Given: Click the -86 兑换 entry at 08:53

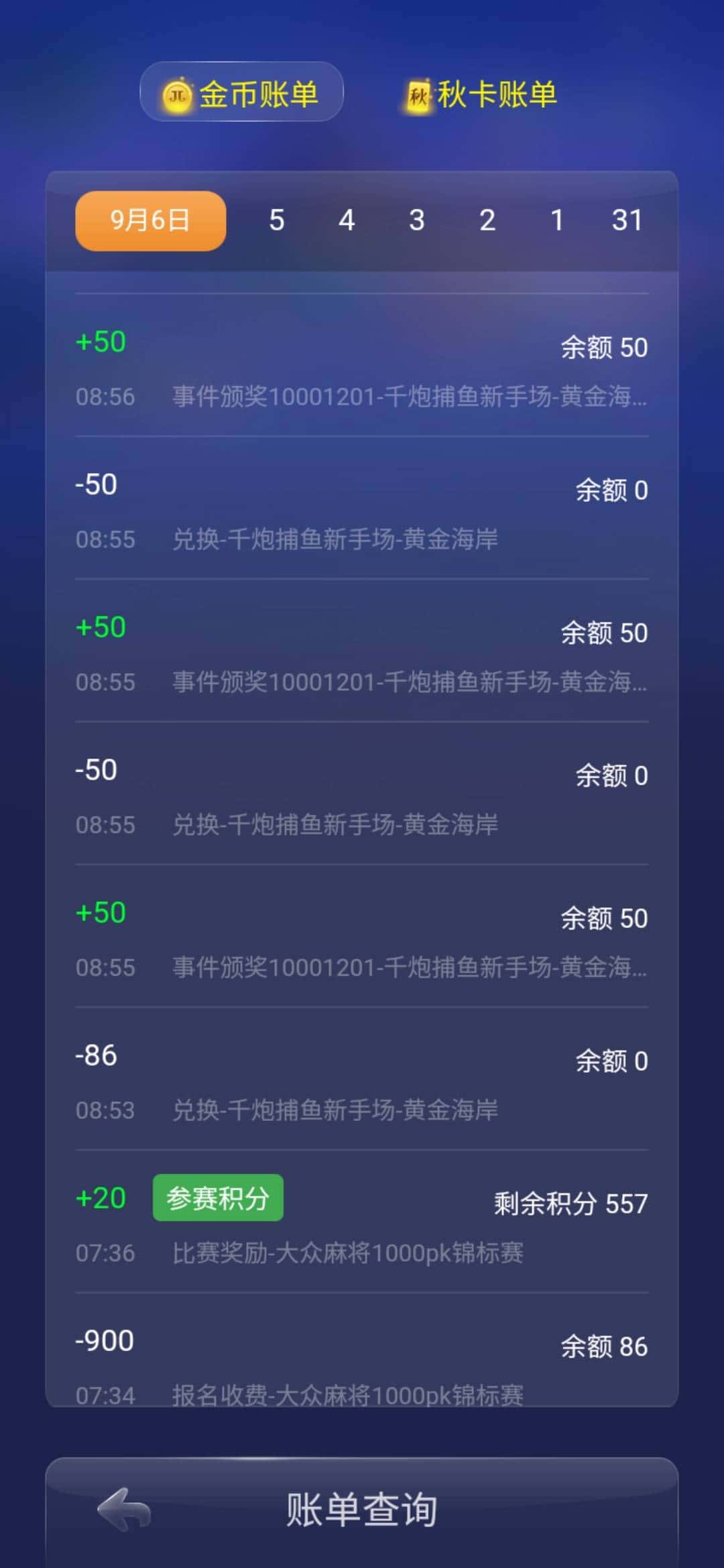Looking at the screenshot, I should click(x=362, y=1082).
